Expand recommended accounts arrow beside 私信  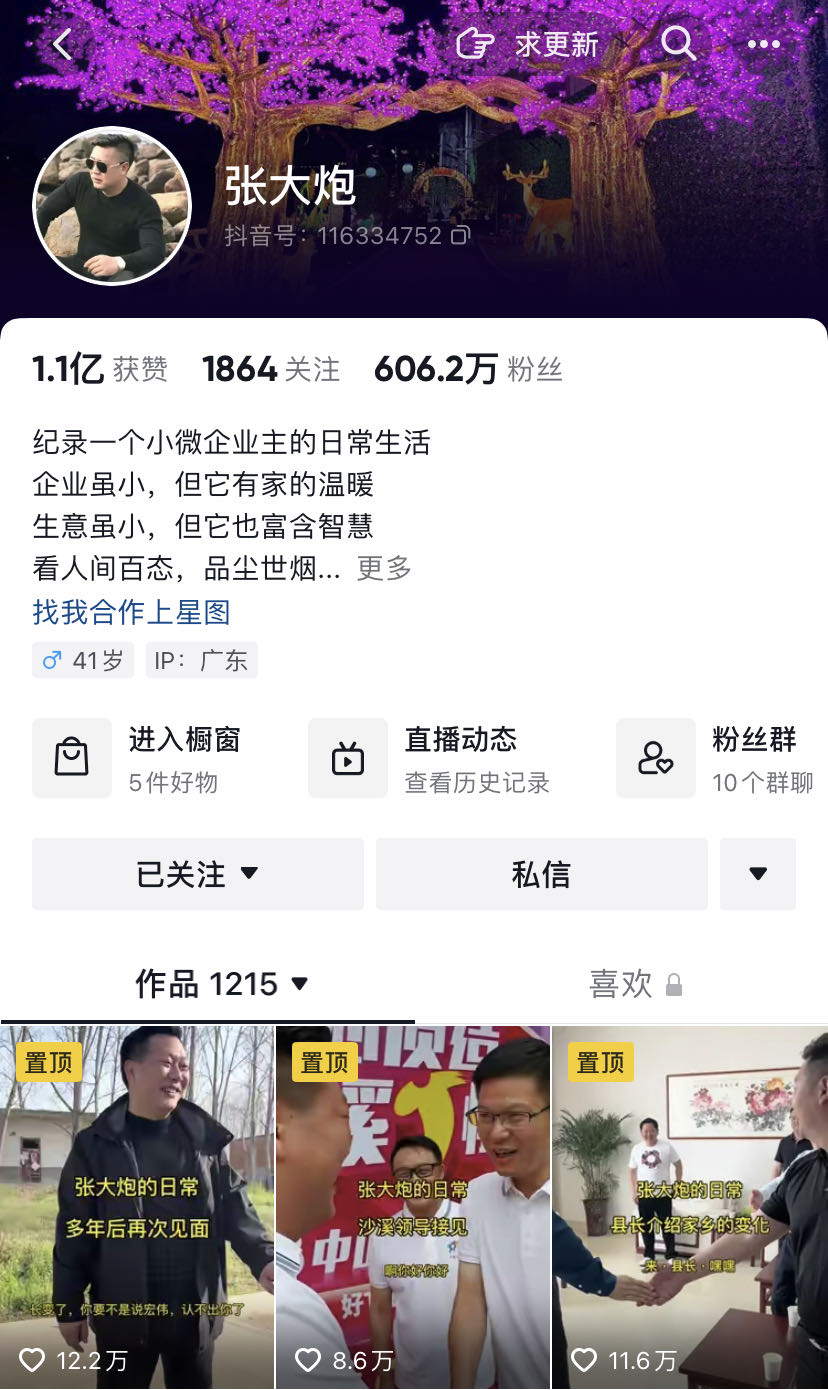click(758, 874)
